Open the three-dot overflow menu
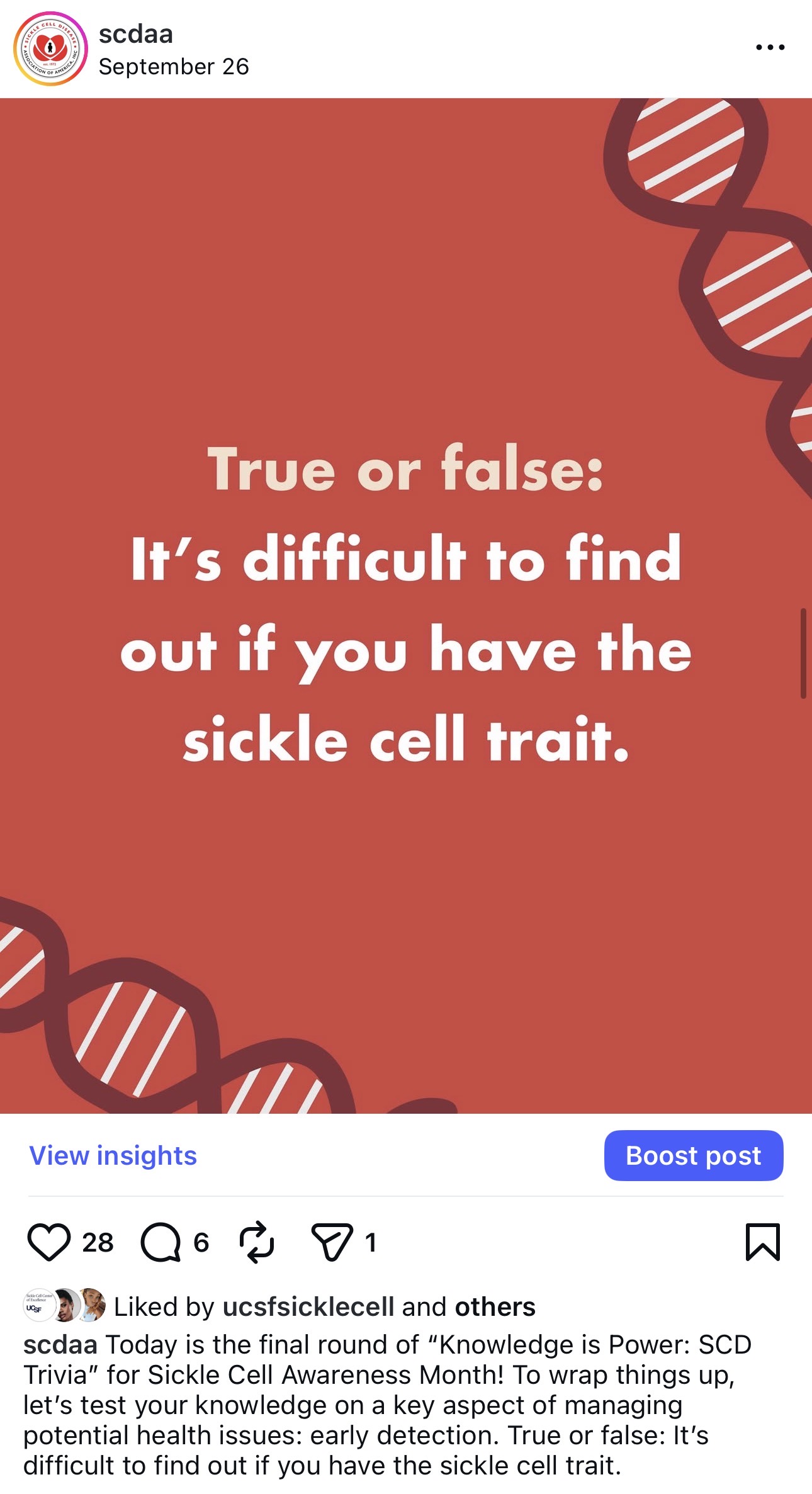The height and width of the screenshot is (1494, 812). click(x=770, y=47)
